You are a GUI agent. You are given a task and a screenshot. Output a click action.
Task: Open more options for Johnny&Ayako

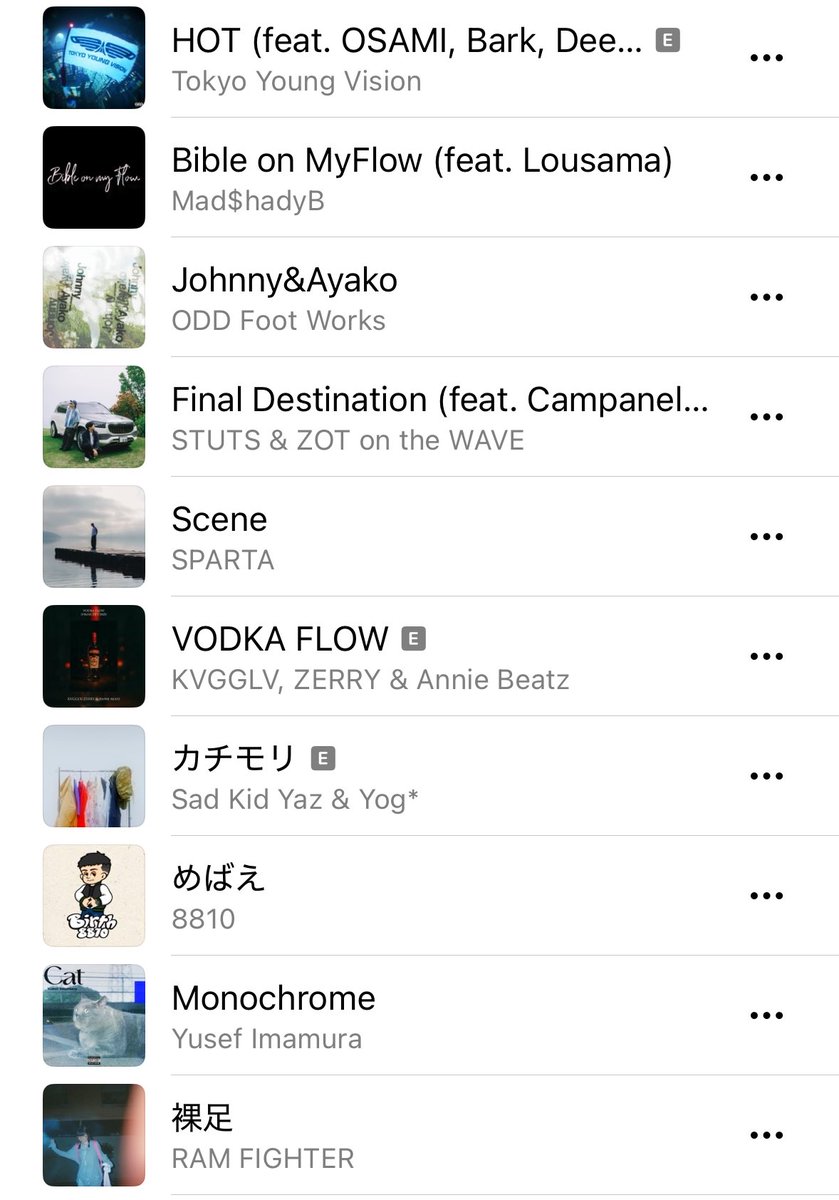(x=766, y=297)
